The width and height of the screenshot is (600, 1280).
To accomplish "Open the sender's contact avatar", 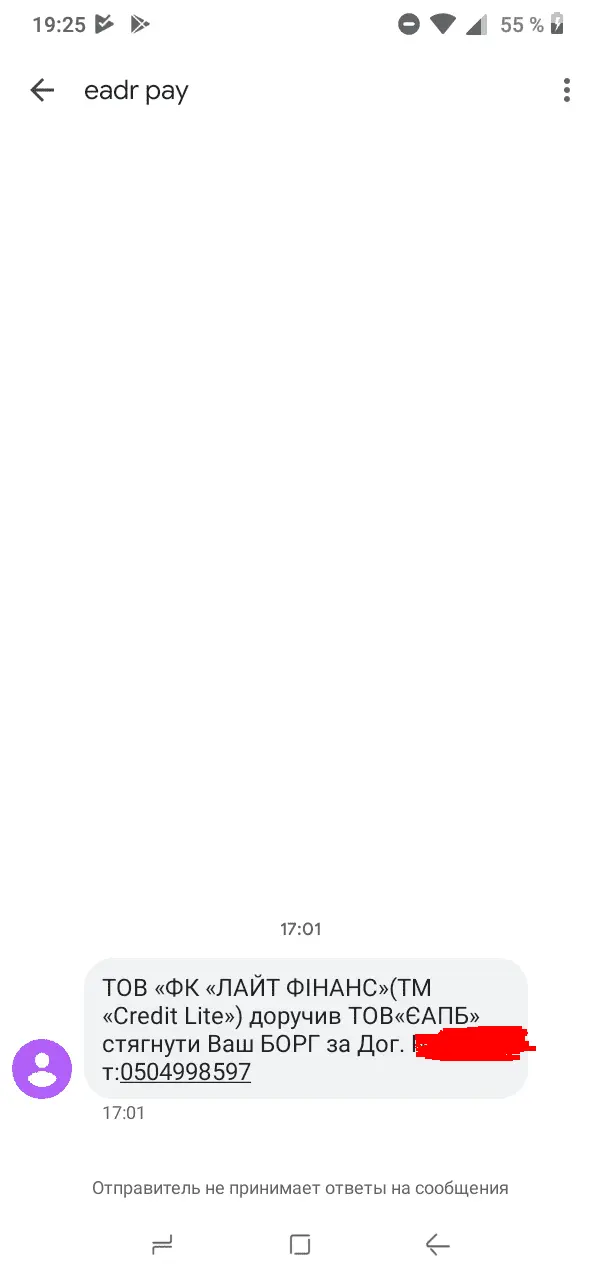I will 42,1069.
